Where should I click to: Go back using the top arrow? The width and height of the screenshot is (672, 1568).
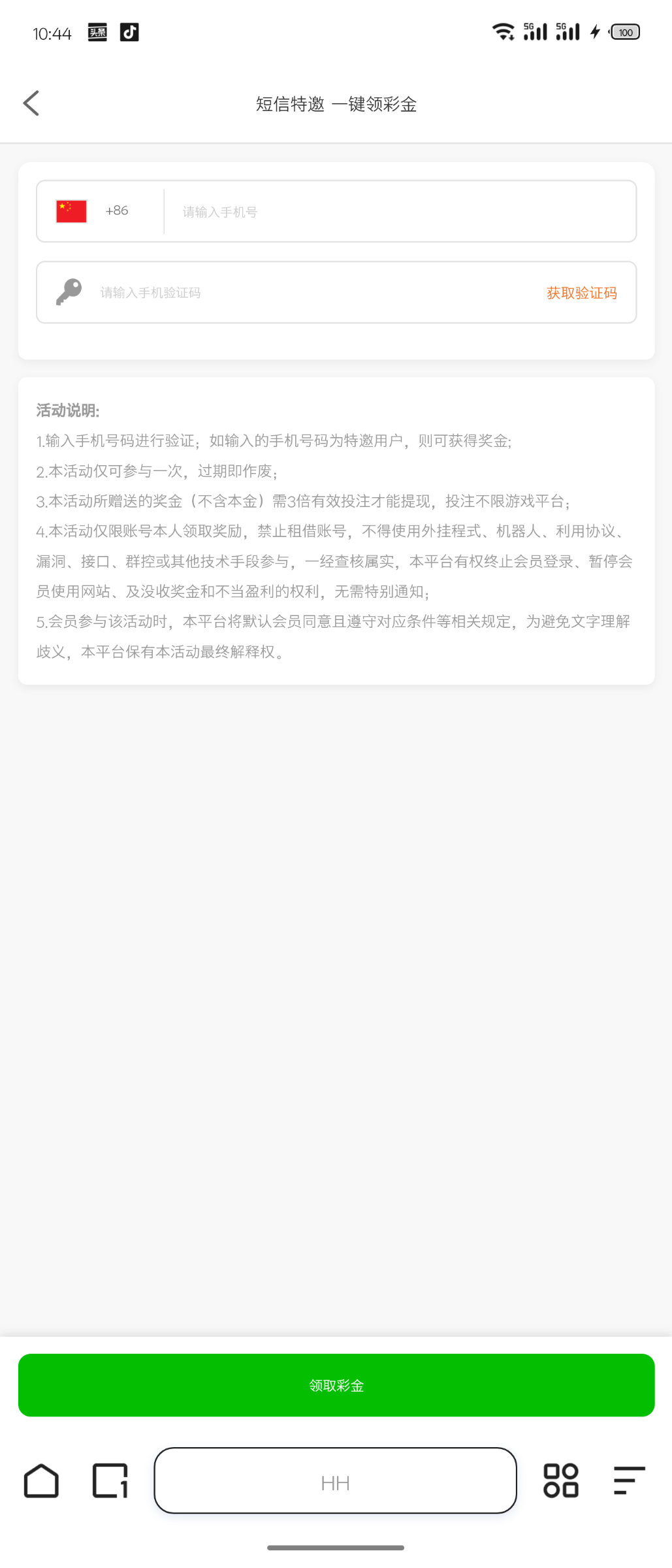click(31, 103)
